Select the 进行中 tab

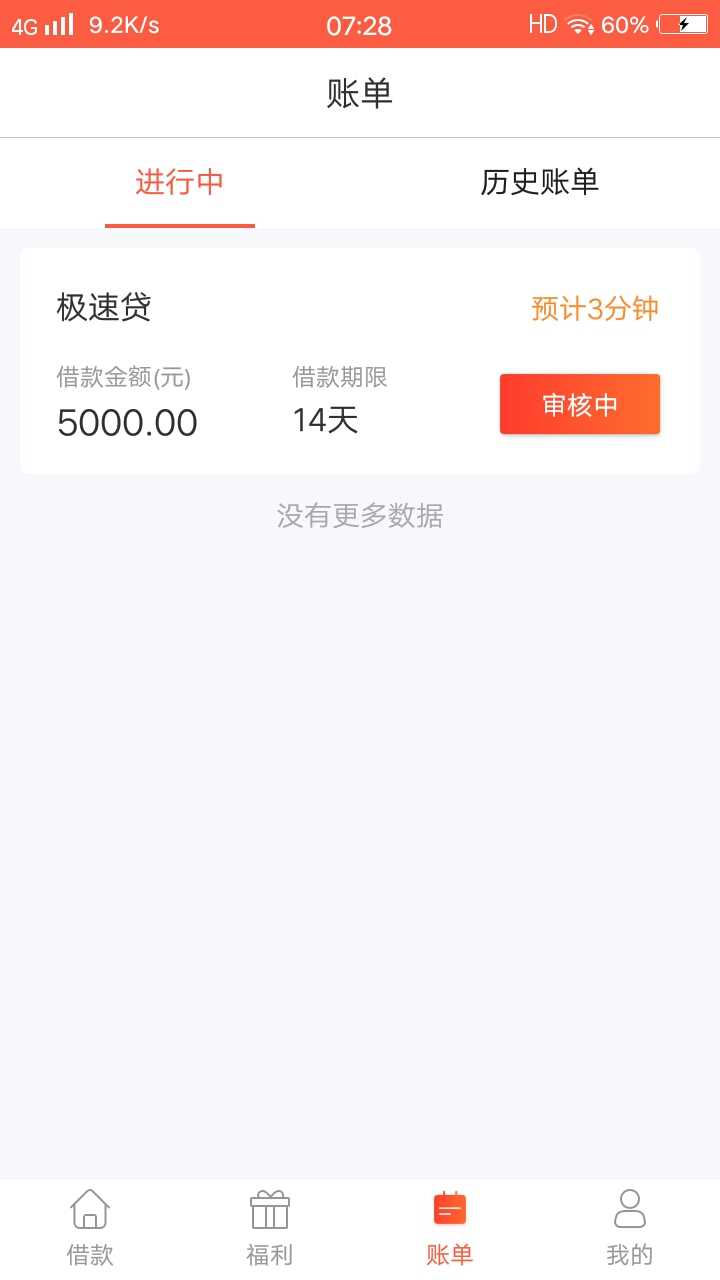click(180, 182)
